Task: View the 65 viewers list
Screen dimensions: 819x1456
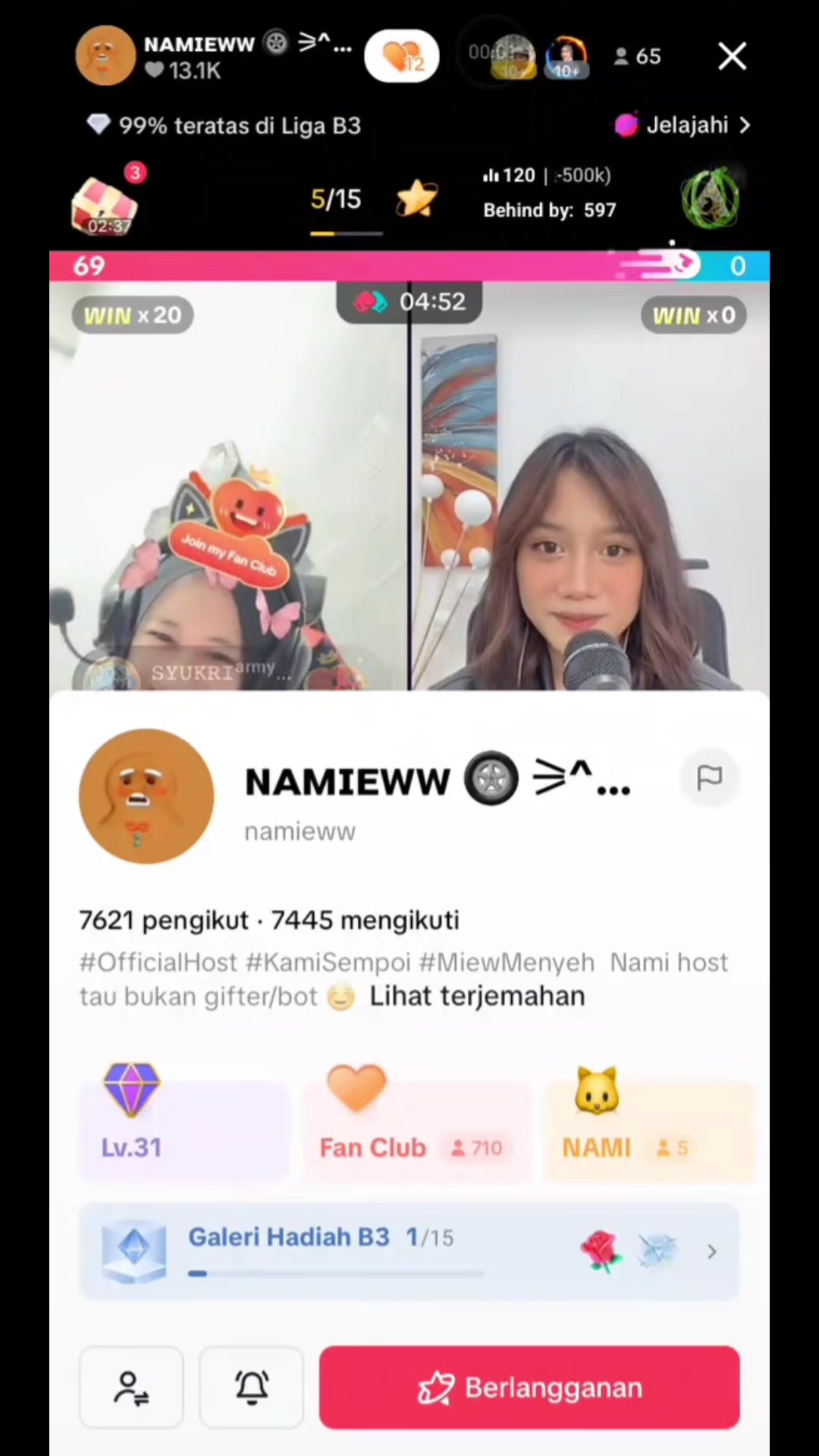Action: point(639,56)
